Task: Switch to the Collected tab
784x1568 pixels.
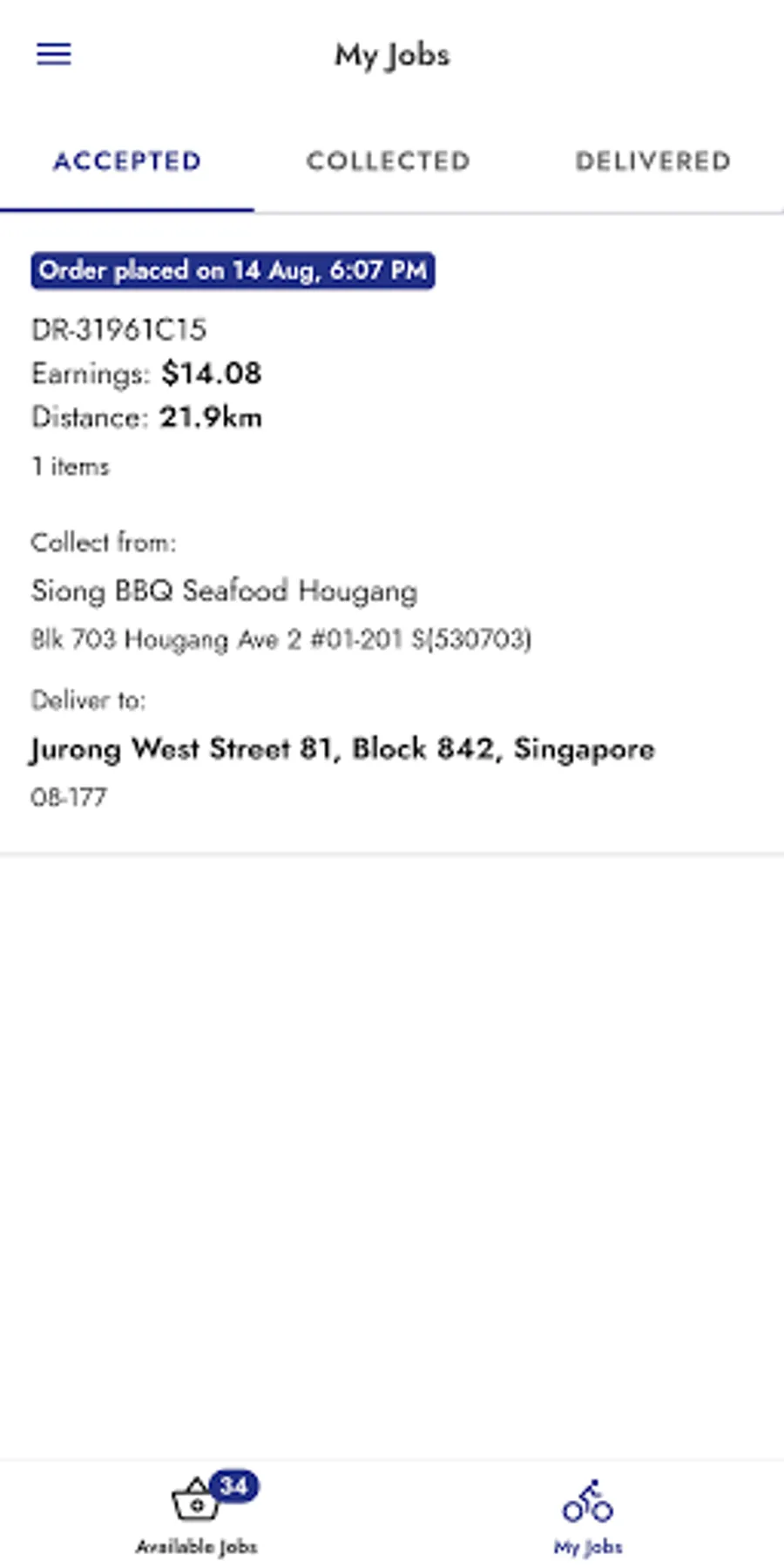Action: coord(389,161)
